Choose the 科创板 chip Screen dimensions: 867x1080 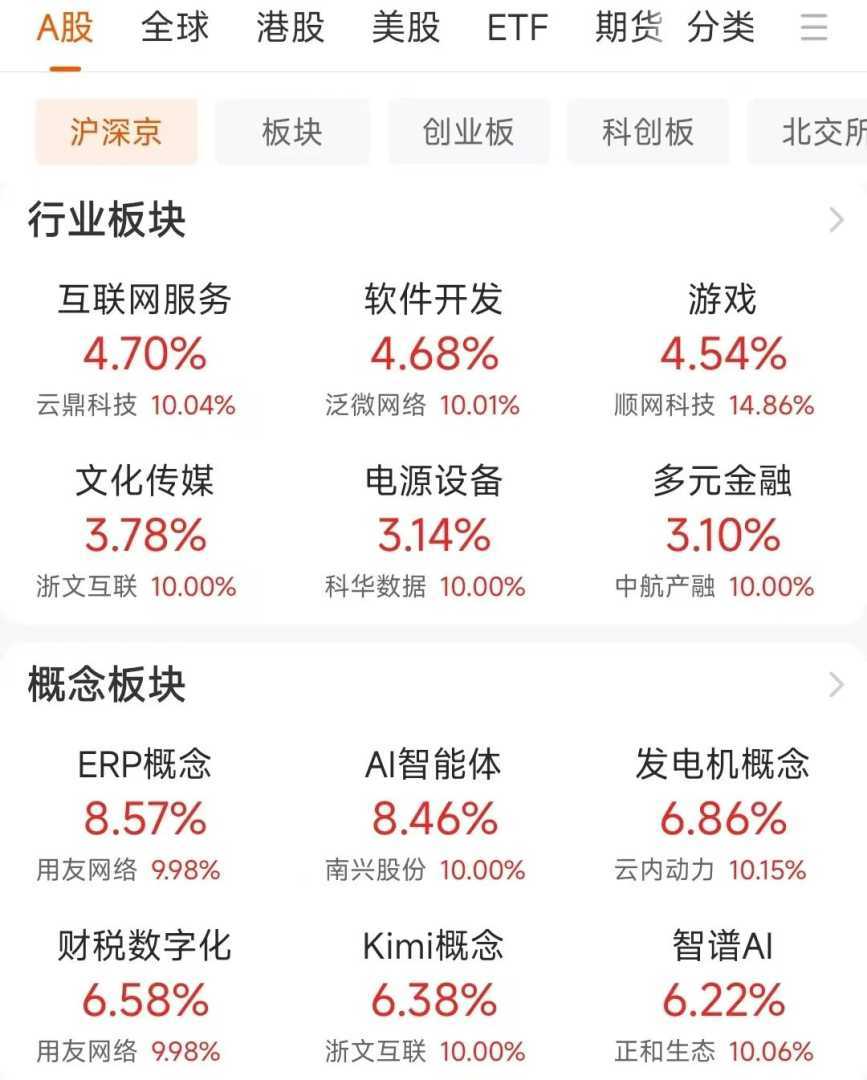[x=647, y=132]
